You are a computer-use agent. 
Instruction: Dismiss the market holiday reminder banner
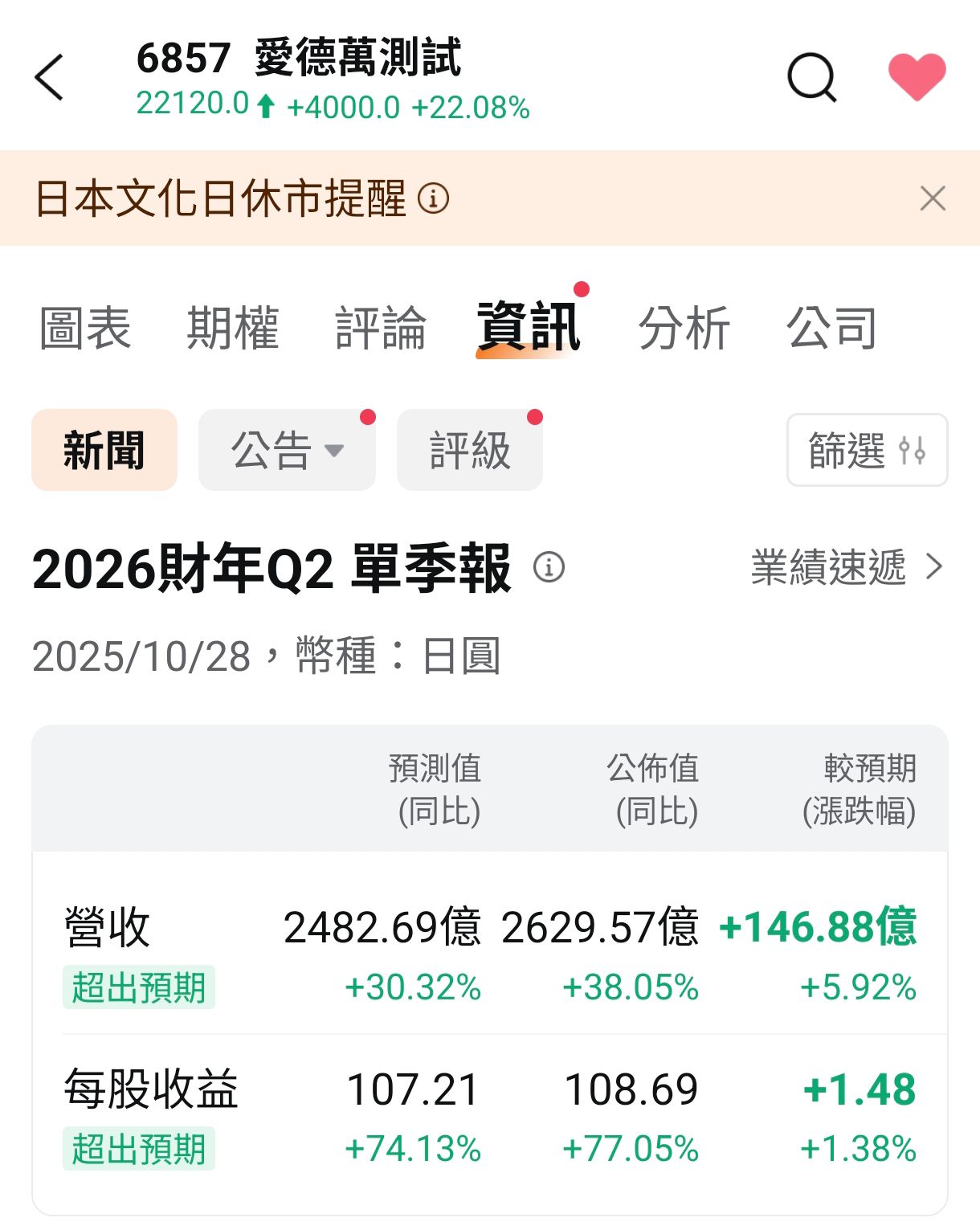(x=932, y=198)
